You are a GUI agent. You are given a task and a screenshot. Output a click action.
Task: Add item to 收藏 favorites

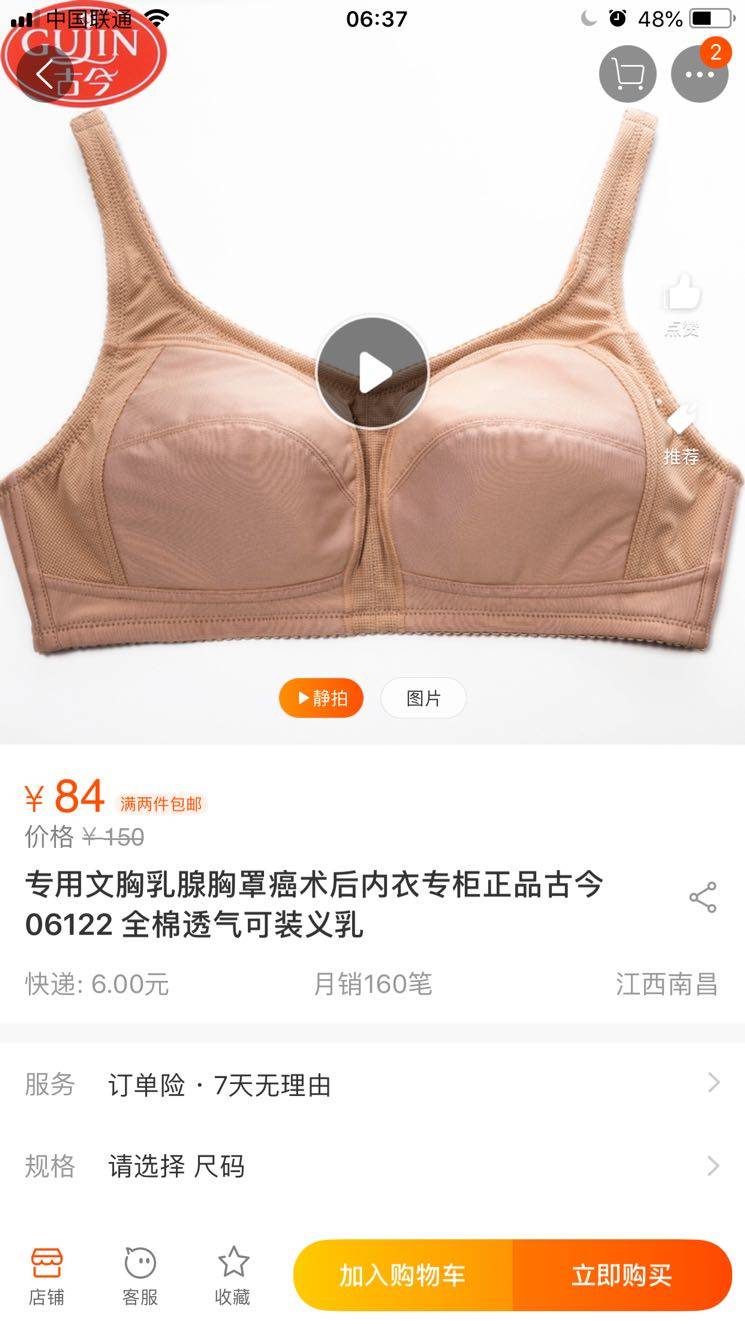(x=233, y=1276)
